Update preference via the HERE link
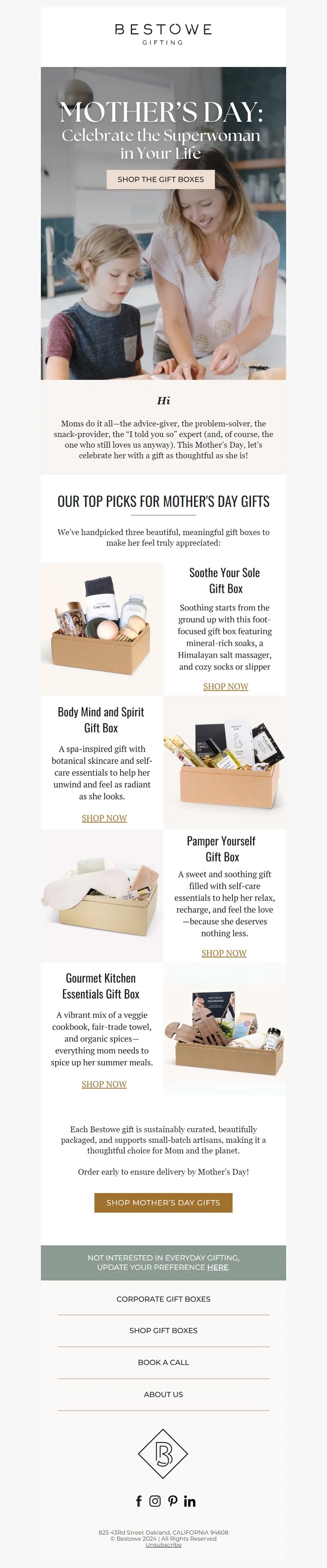Screen dimensions: 327x1568 click(217, 1267)
